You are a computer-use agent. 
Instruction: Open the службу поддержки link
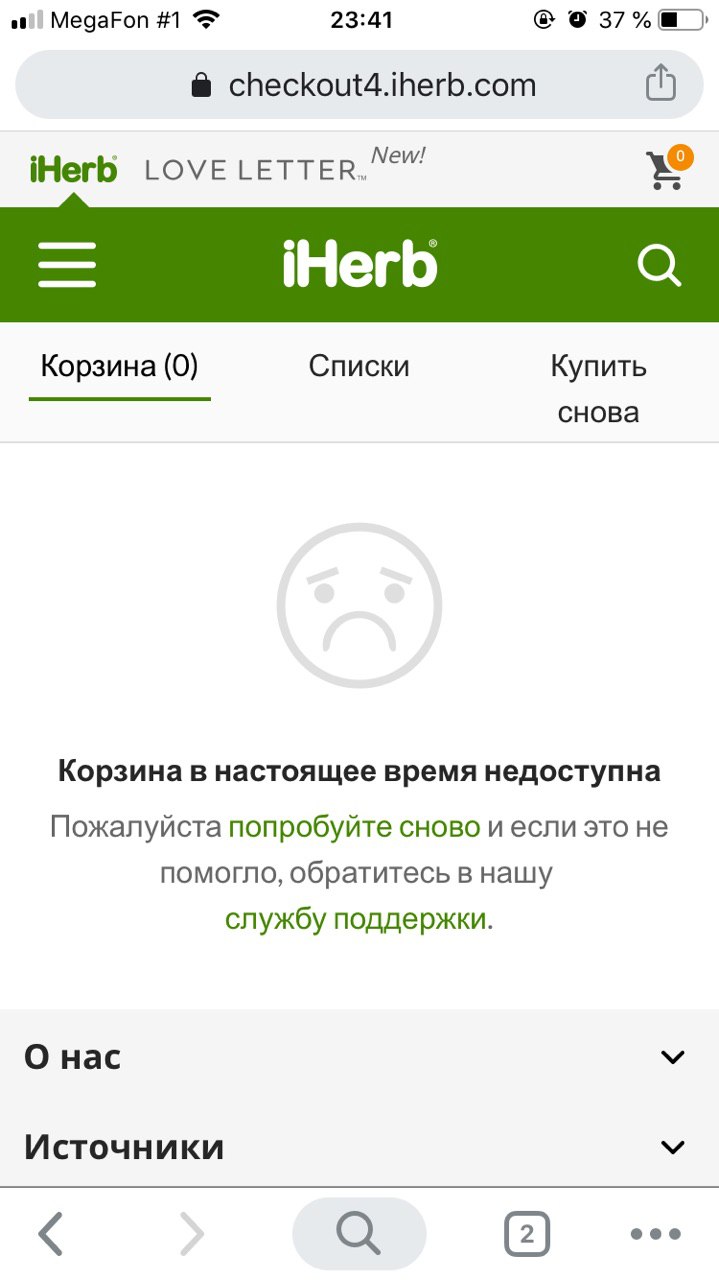pos(356,919)
